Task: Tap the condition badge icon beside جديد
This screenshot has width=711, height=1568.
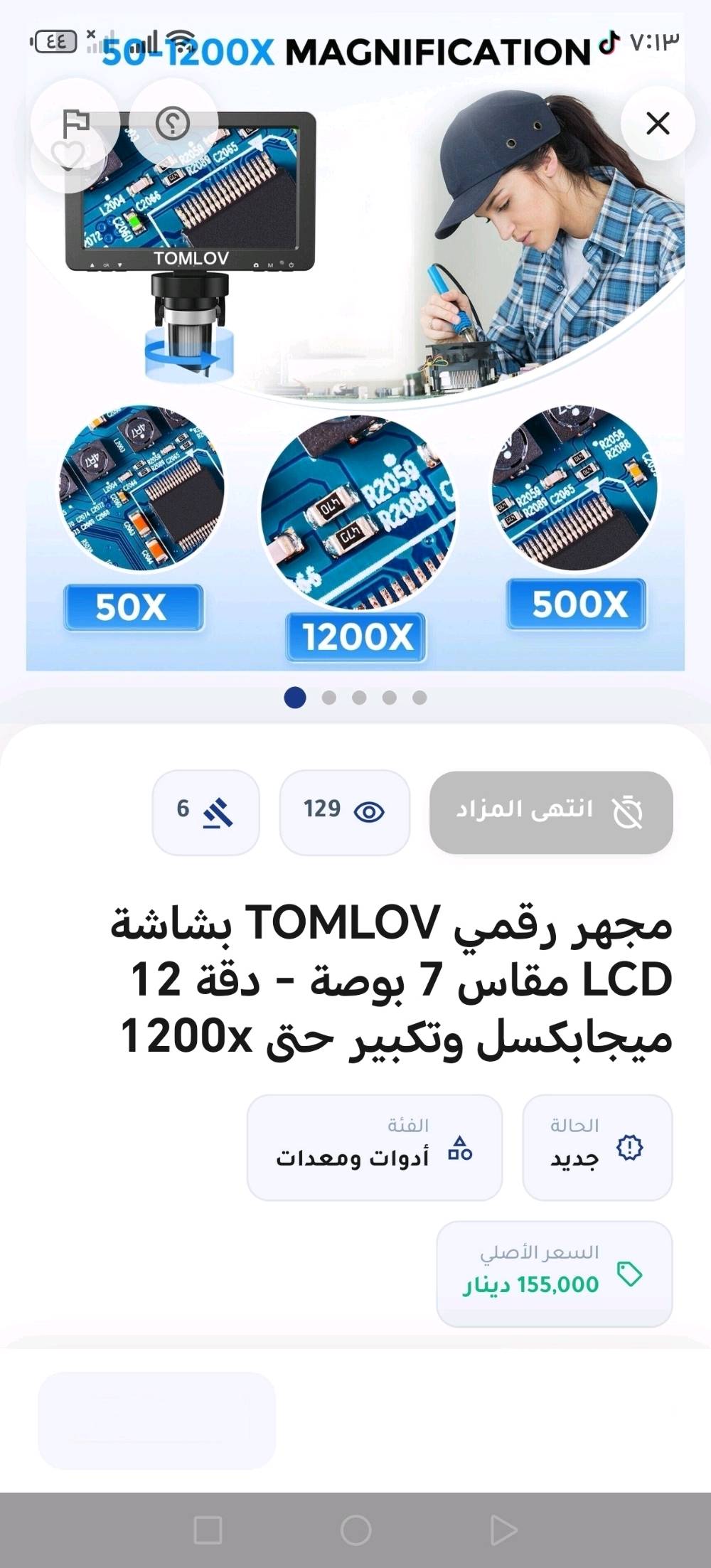Action: [629, 1147]
